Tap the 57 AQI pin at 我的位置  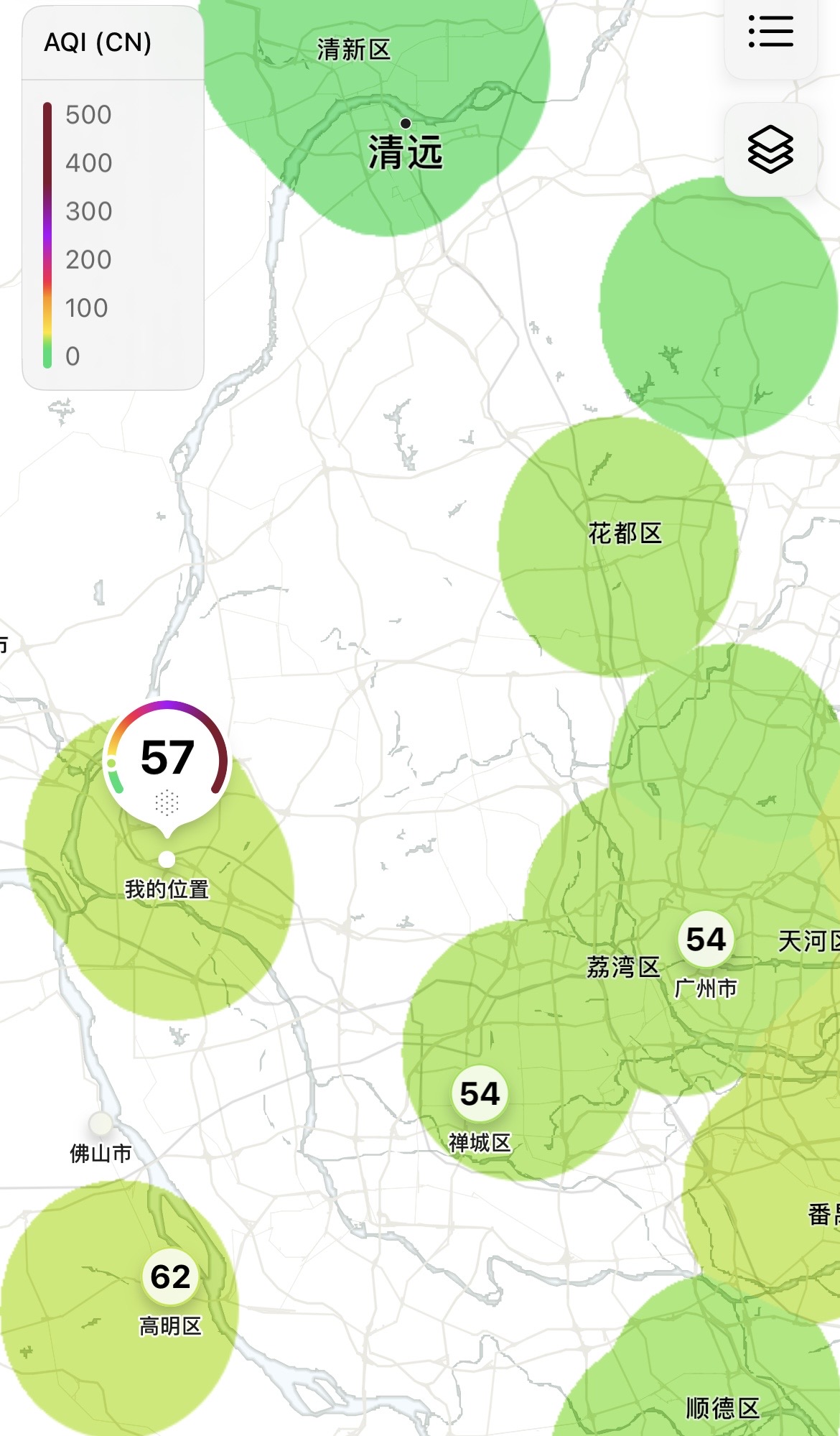pos(167,764)
